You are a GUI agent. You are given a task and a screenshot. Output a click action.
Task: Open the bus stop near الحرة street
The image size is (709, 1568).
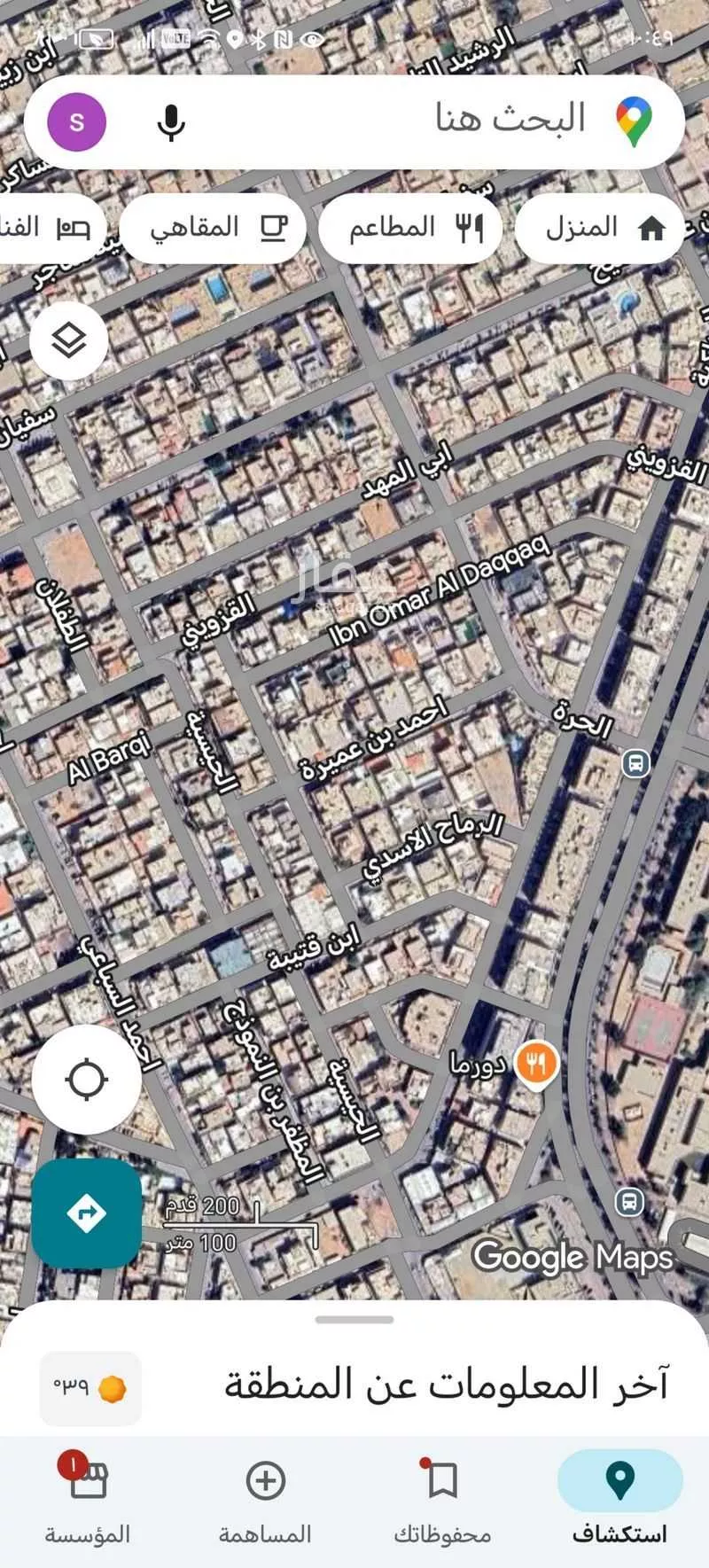[x=635, y=762]
